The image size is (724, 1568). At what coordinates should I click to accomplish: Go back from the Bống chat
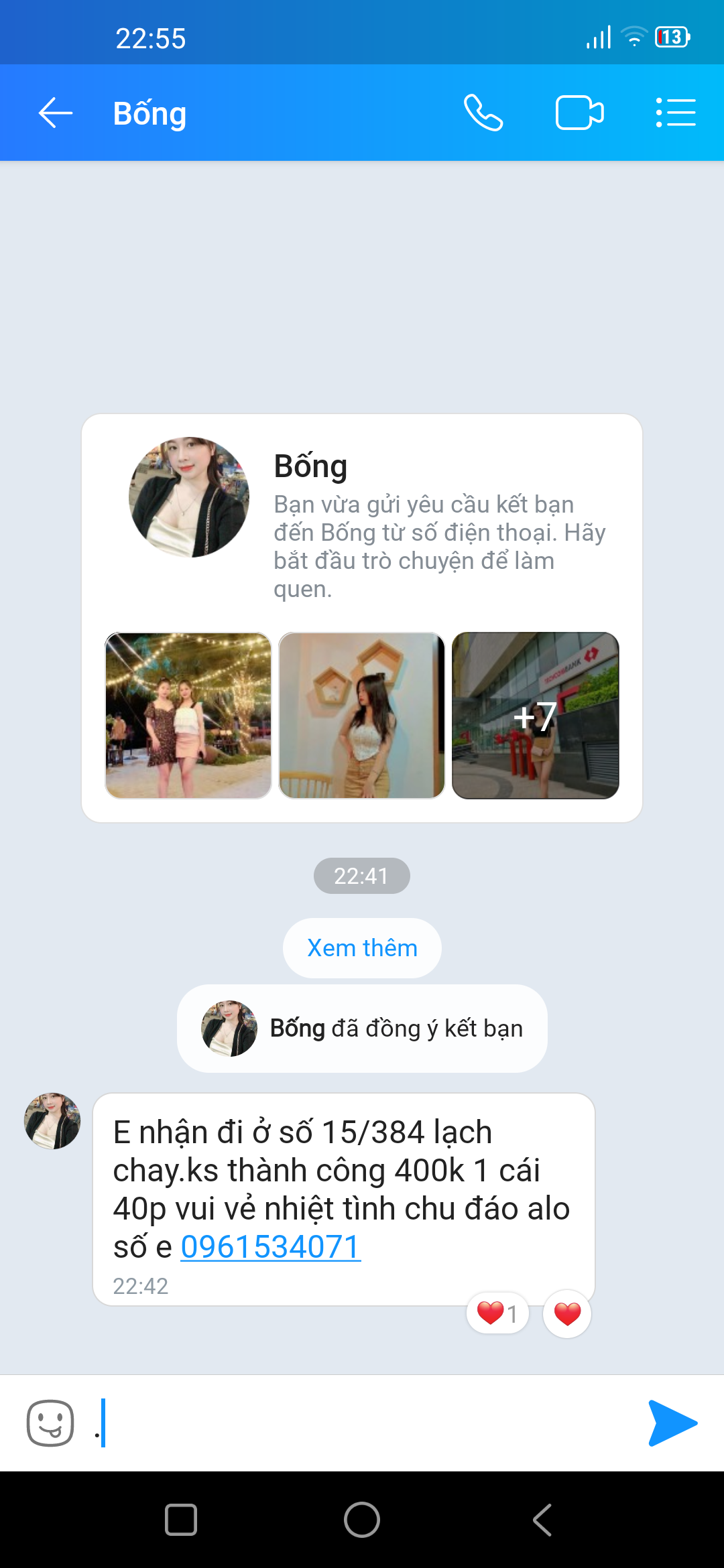(56, 113)
